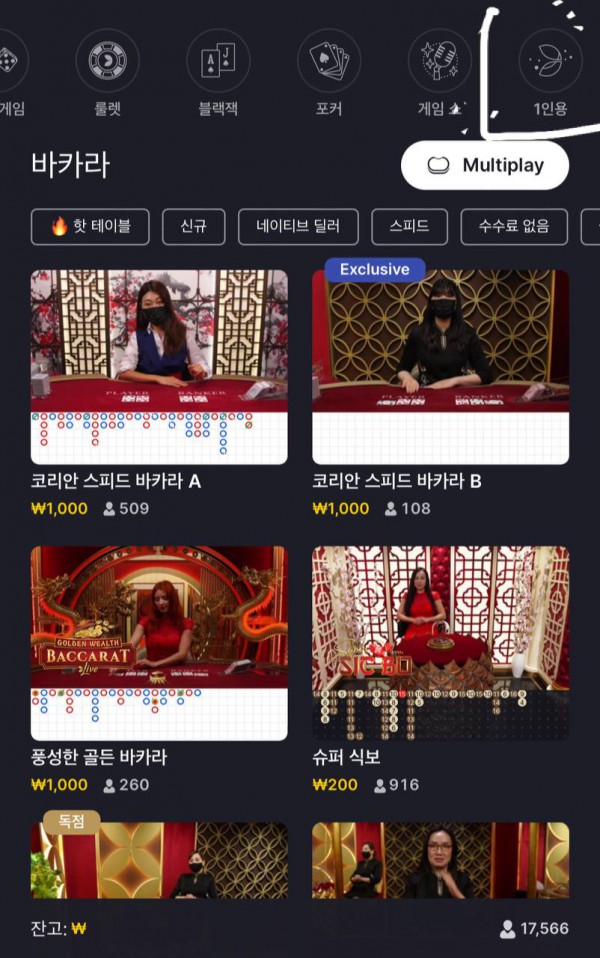Screen dimensions: 600x958
Task: Join the 풍성한 골든 바카라 table
Action: 159,643
